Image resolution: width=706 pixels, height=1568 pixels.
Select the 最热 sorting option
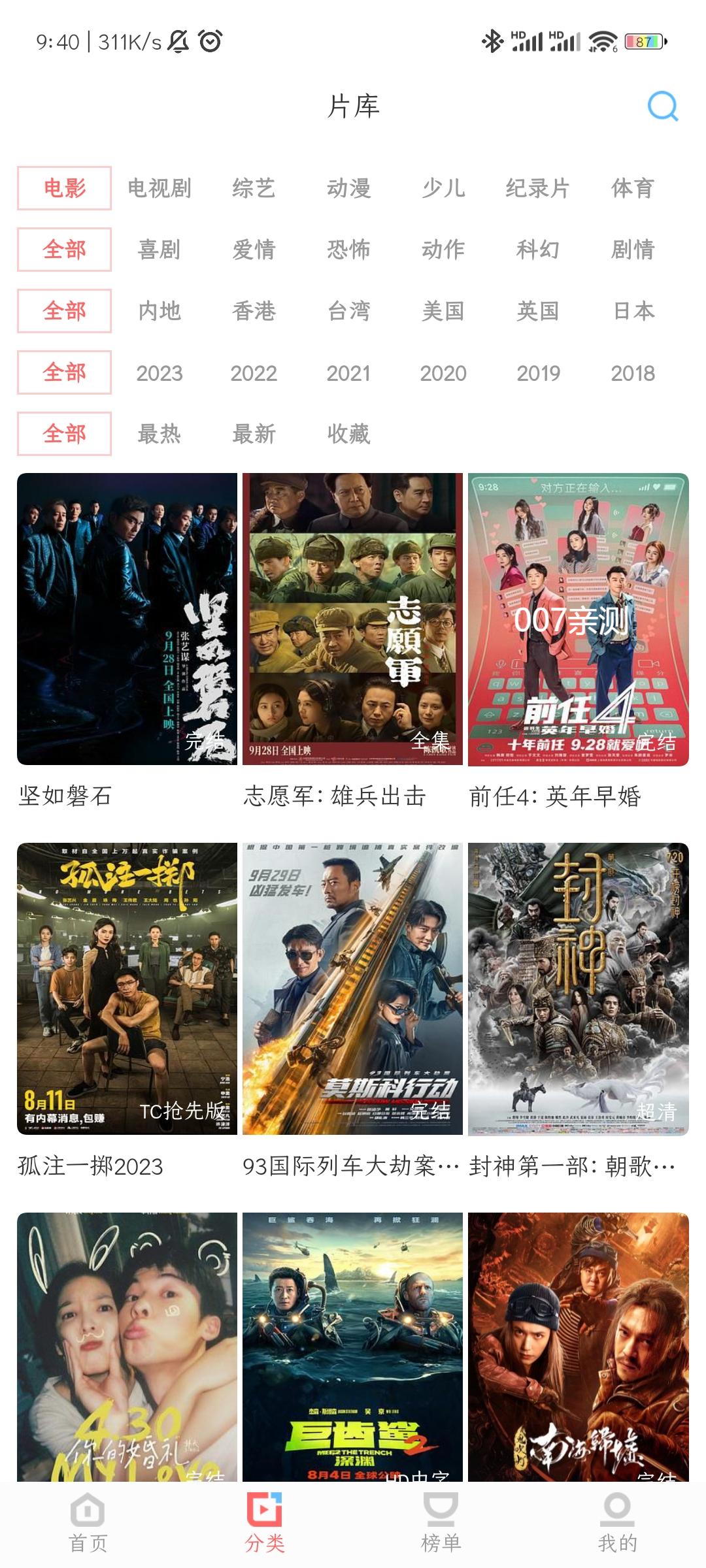pyautogui.click(x=159, y=434)
